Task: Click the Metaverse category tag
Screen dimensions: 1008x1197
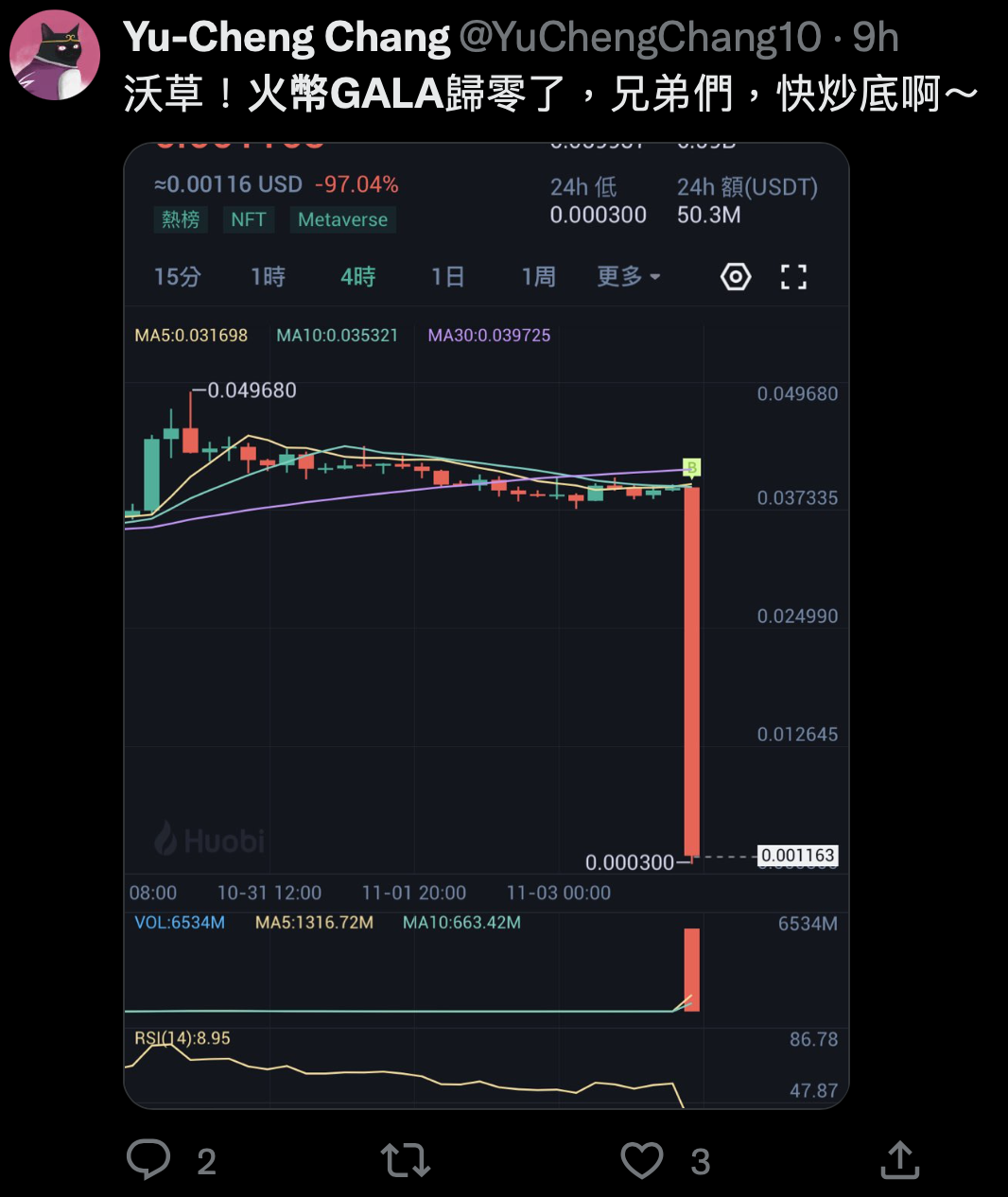Action: (342, 219)
